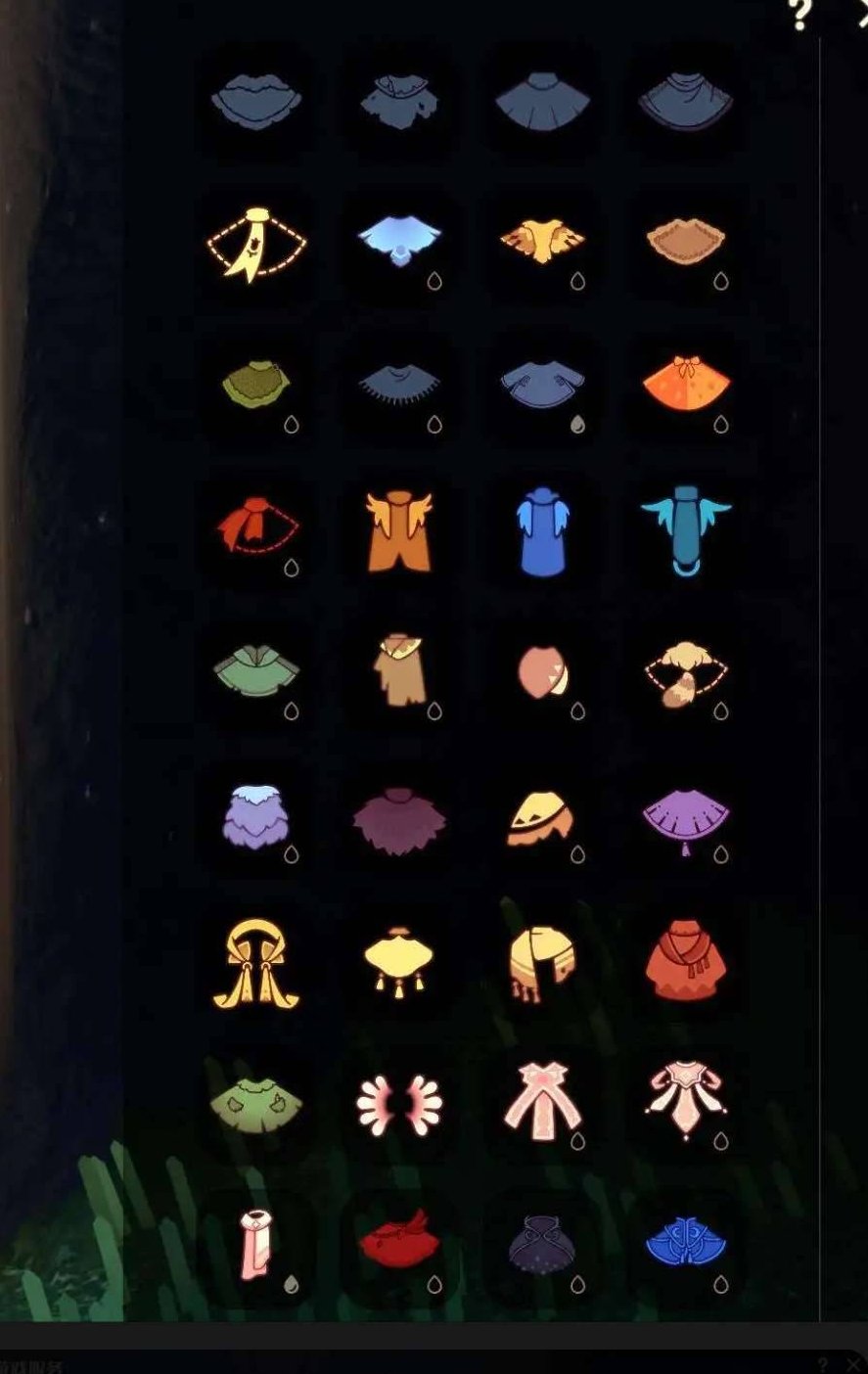Viewport: 868px width, 1374px height.
Task: Choose the fox tail cape
Action: [686, 673]
